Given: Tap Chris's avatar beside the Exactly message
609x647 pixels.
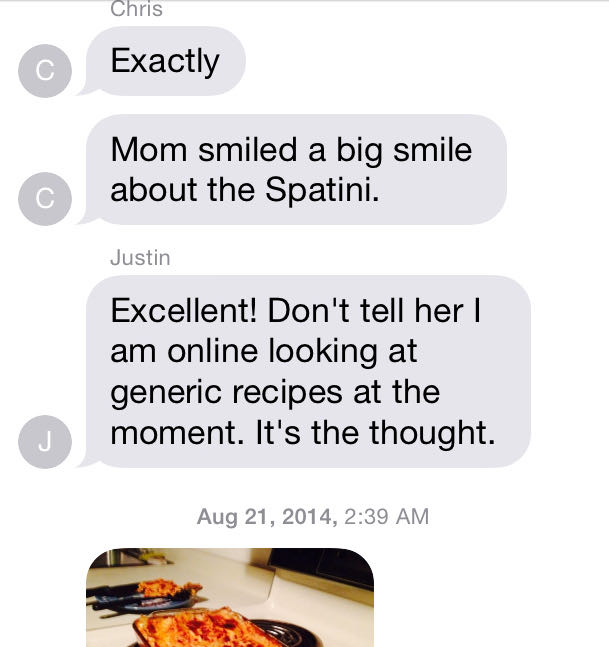Looking at the screenshot, I should coord(45,71).
